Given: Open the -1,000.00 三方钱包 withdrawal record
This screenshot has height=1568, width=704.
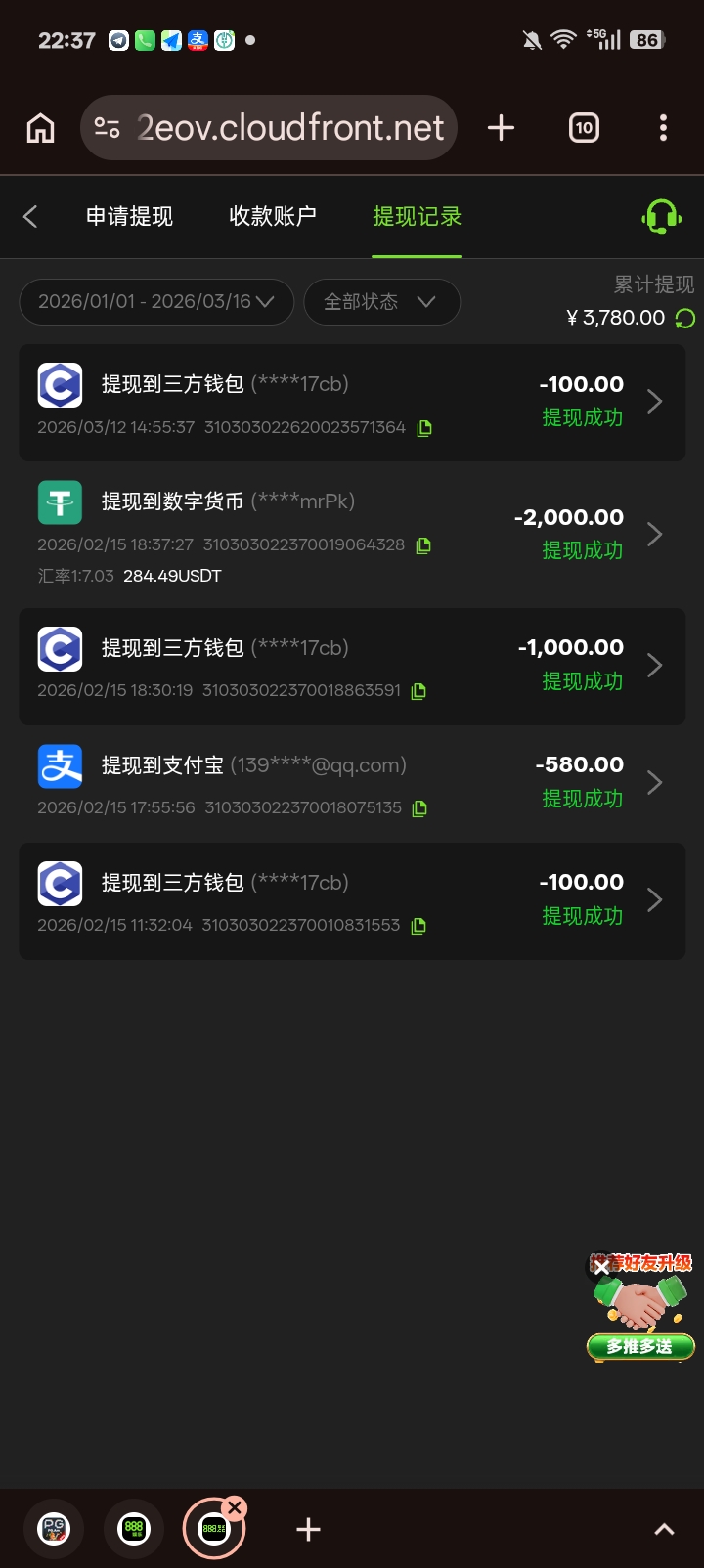Looking at the screenshot, I should pyautogui.click(x=352, y=667).
